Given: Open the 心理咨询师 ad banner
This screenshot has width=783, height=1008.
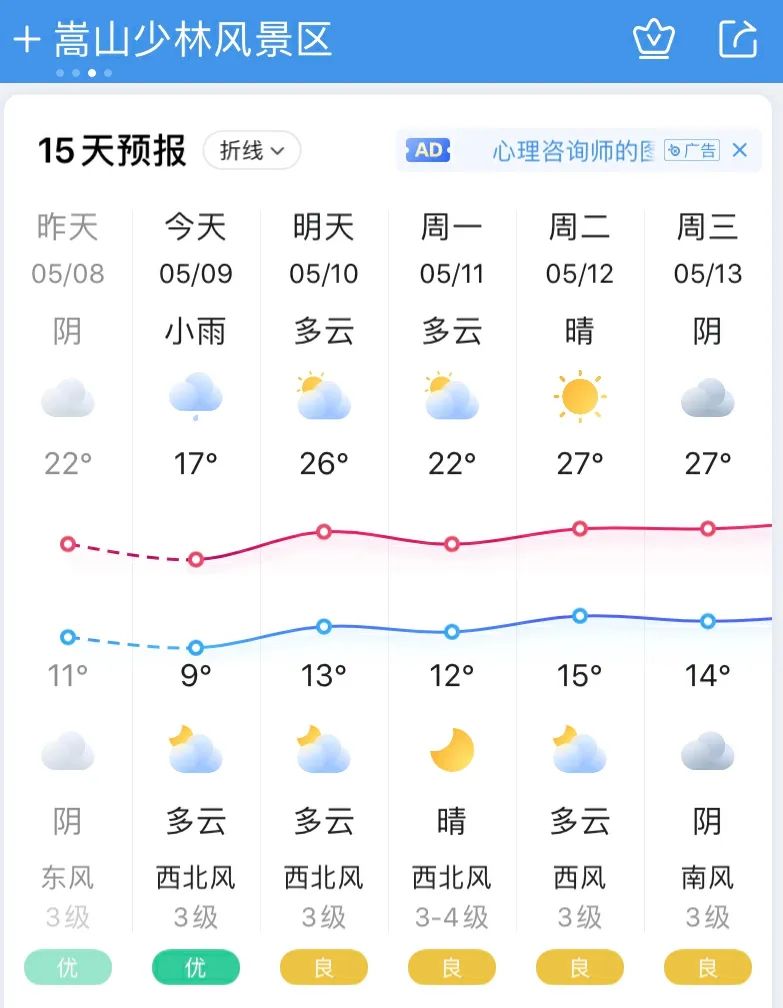Looking at the screenshot, I should pos(560,151).
